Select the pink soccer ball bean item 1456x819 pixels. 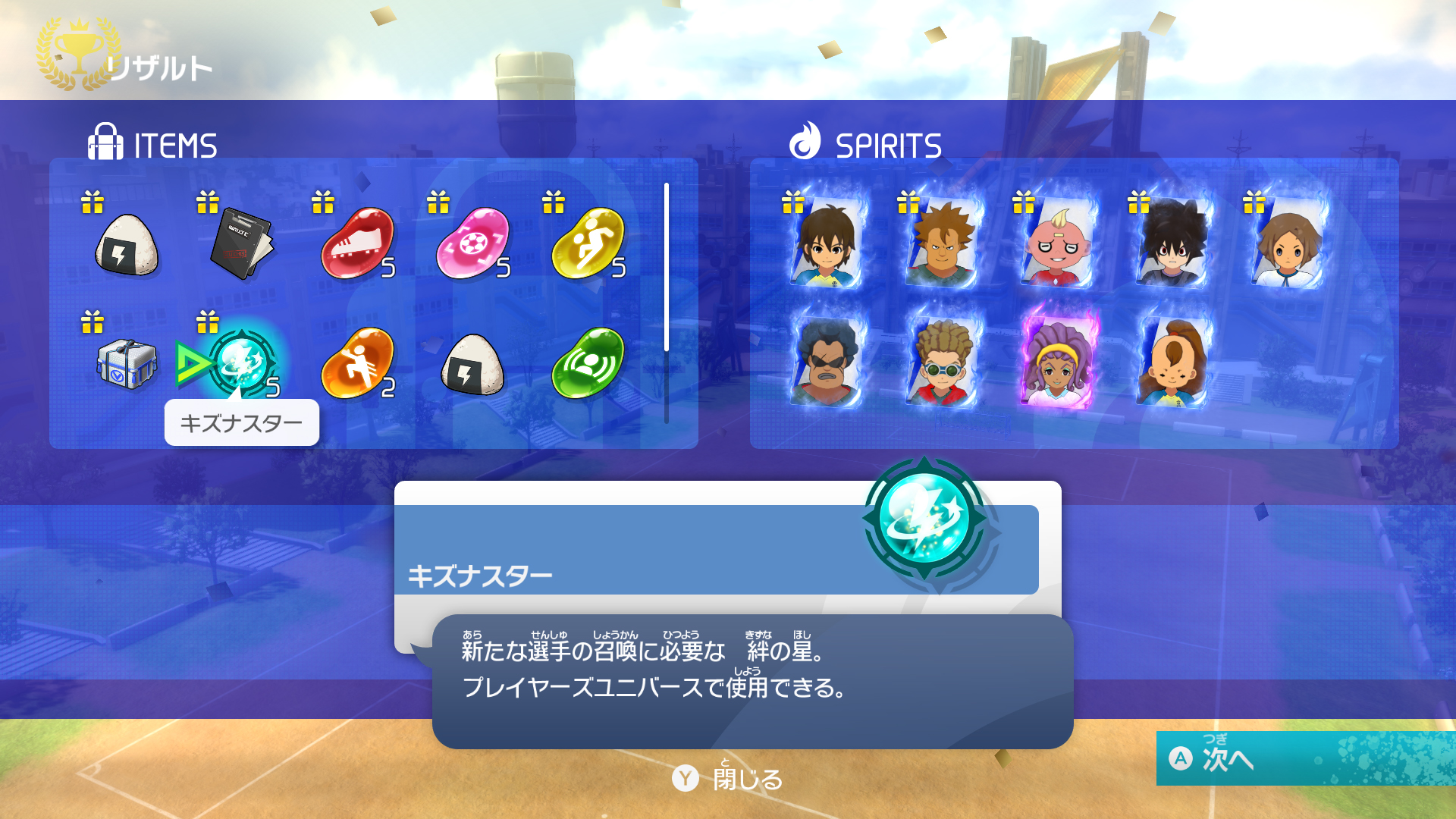(472, 244)
